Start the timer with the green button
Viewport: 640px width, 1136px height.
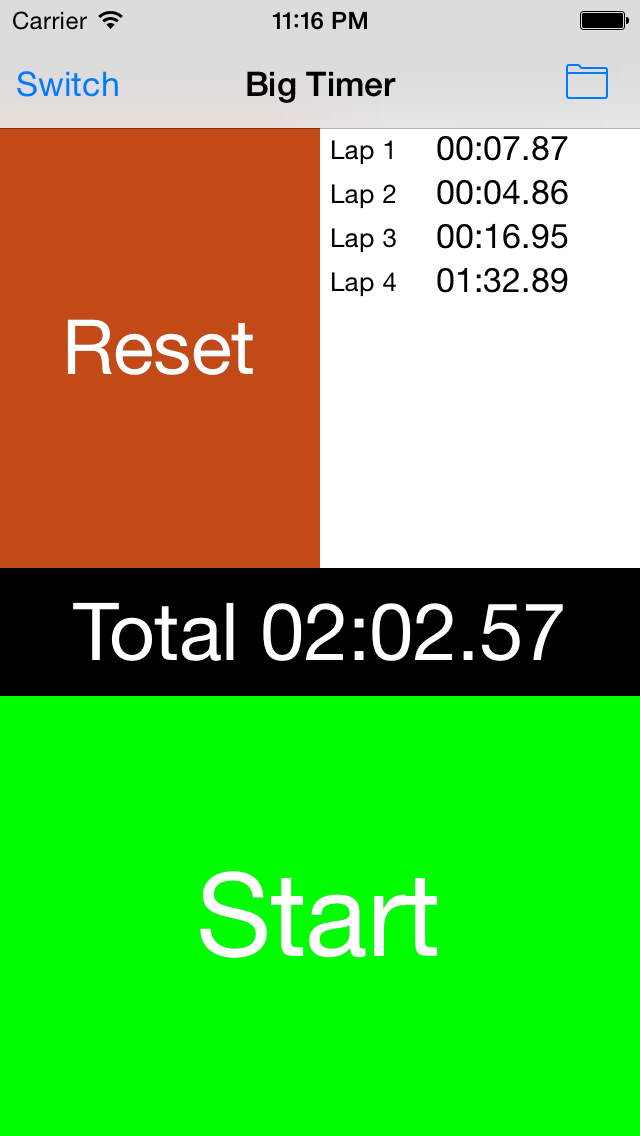coord(320,916)
